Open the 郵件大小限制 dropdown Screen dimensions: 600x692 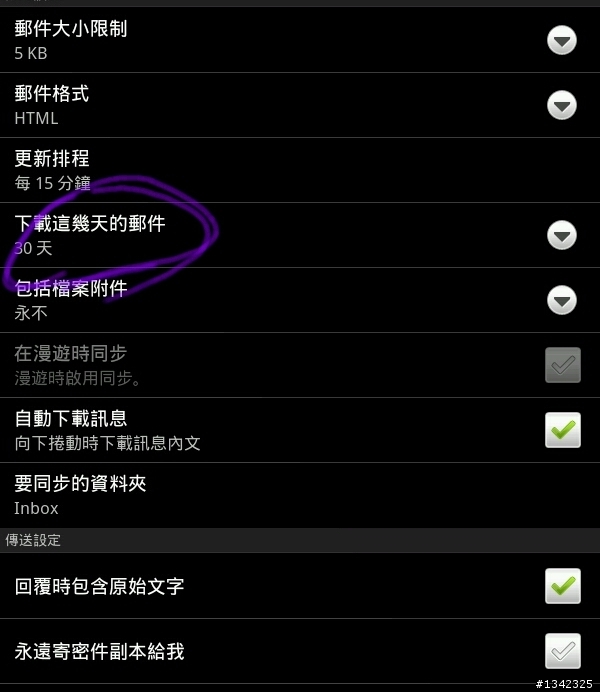pyautogui.click(x=562, y=40)
